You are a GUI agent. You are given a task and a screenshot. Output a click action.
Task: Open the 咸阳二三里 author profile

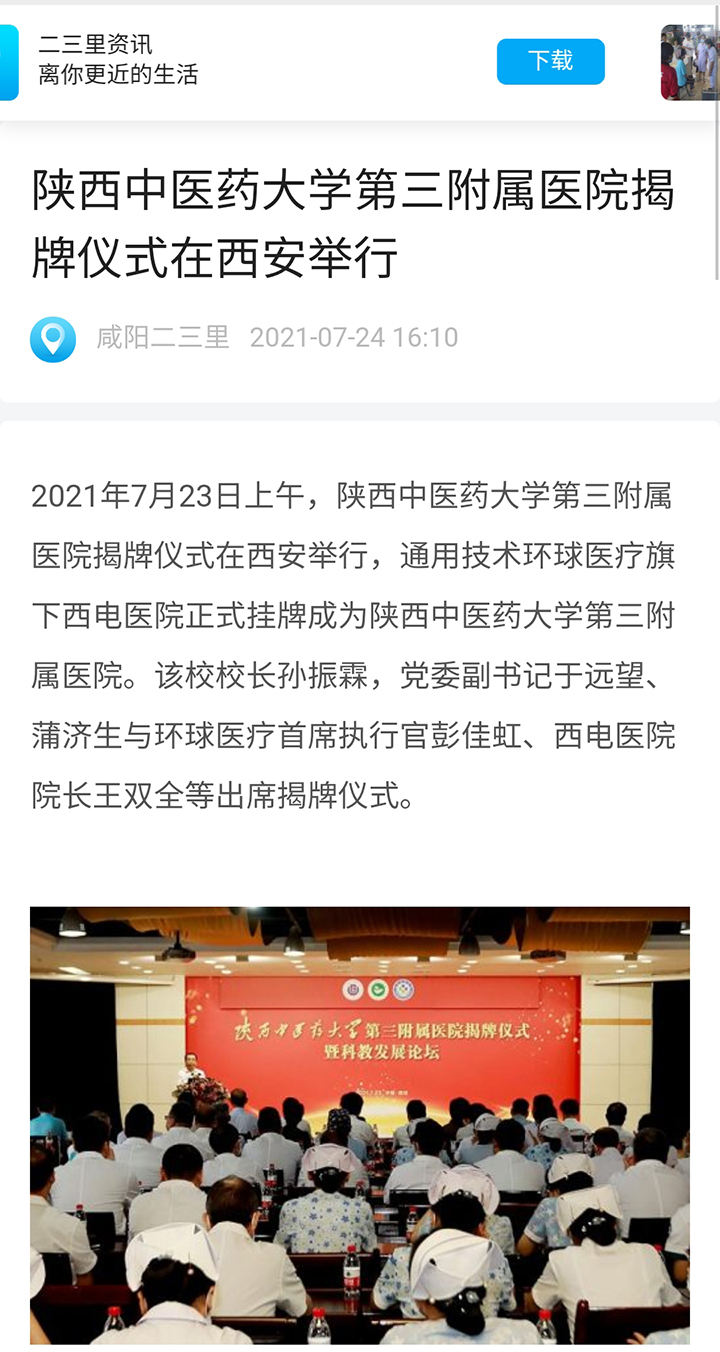point(162,338)
